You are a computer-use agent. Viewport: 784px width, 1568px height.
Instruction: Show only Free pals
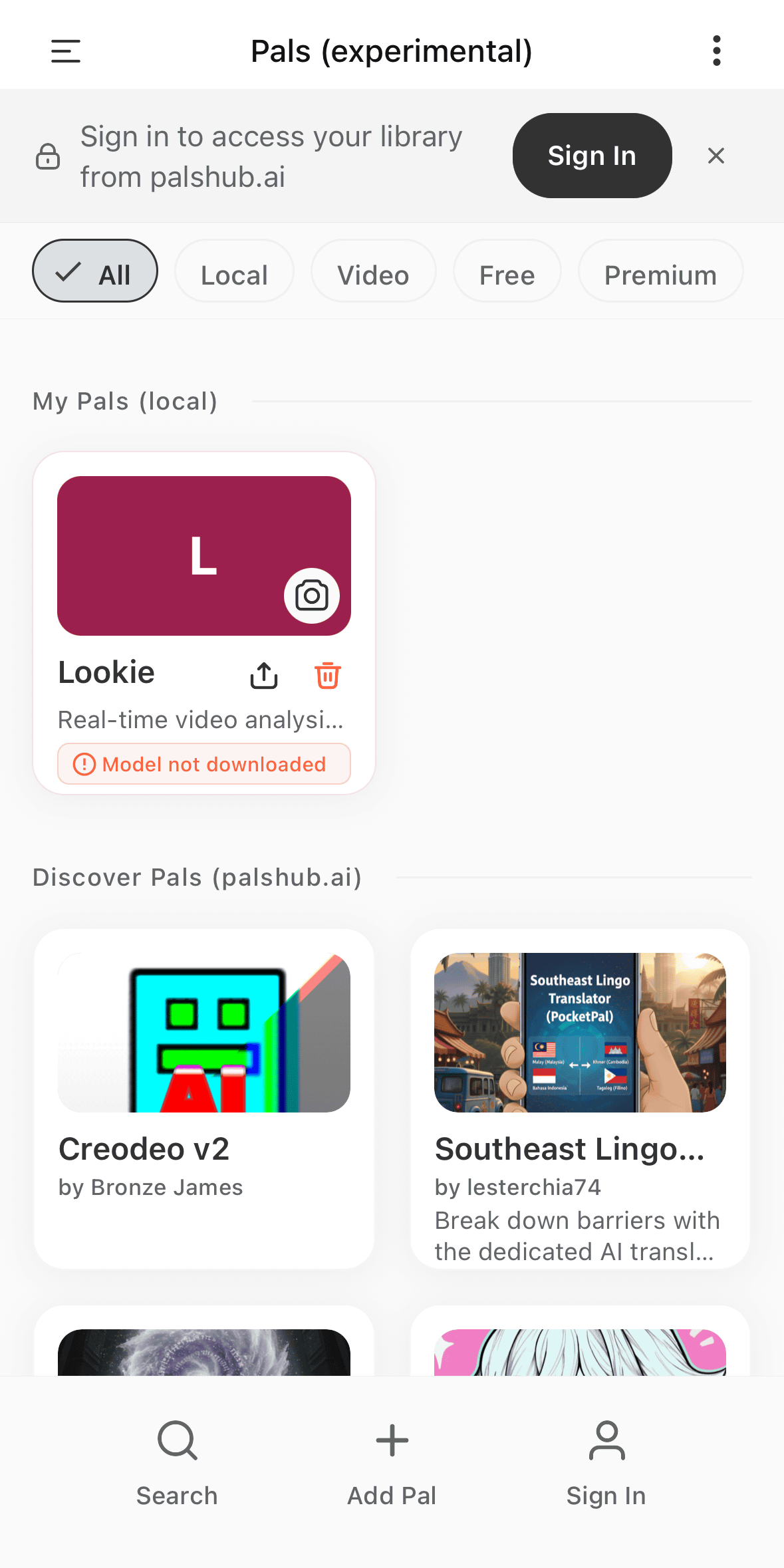[x=507, y=271]
